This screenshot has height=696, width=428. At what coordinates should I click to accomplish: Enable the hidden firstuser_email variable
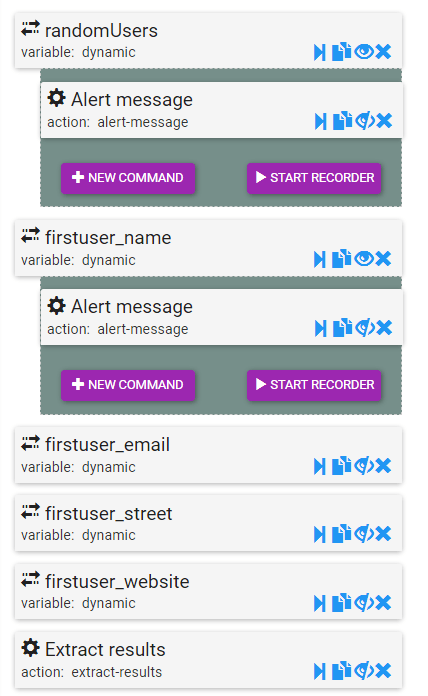pos(365,466)
